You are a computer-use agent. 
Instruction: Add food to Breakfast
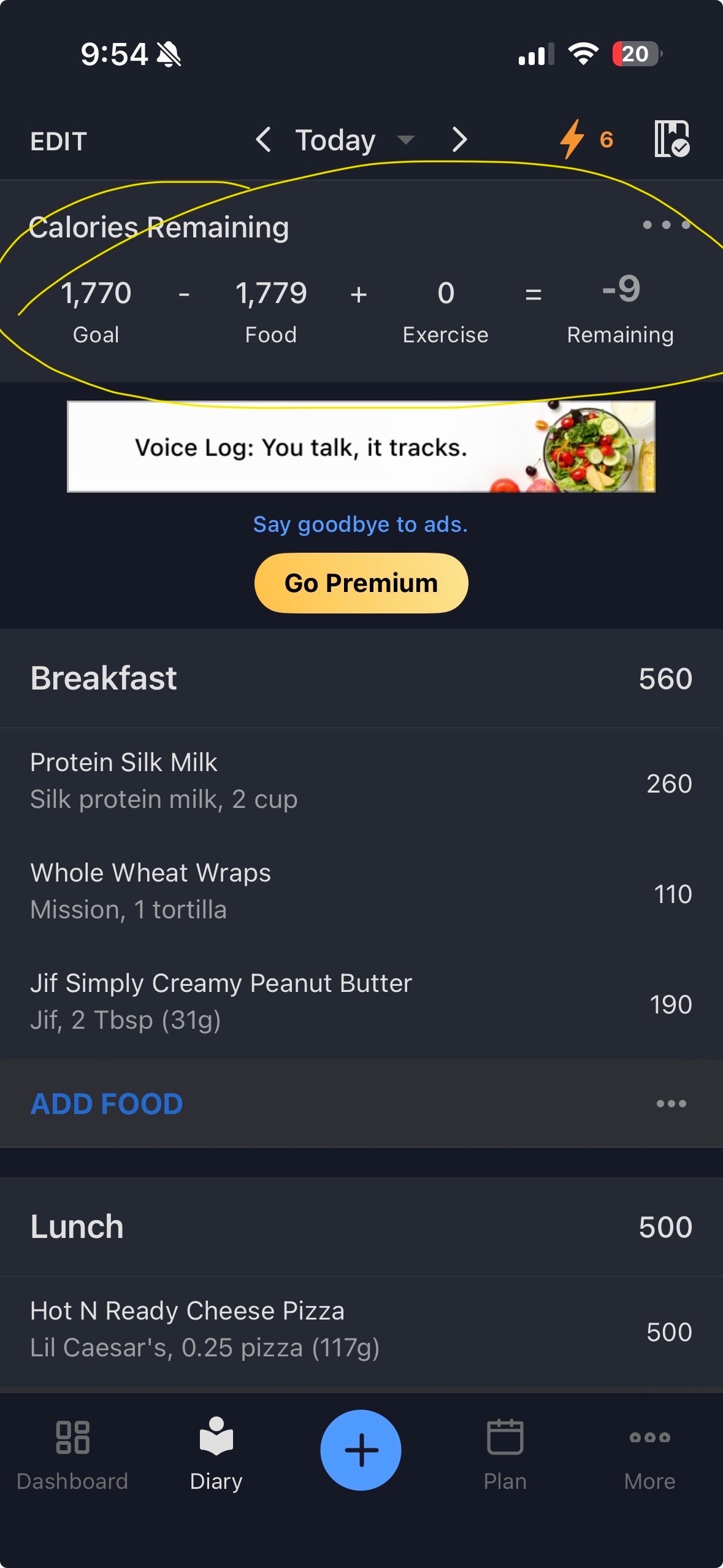(107, 1104)
